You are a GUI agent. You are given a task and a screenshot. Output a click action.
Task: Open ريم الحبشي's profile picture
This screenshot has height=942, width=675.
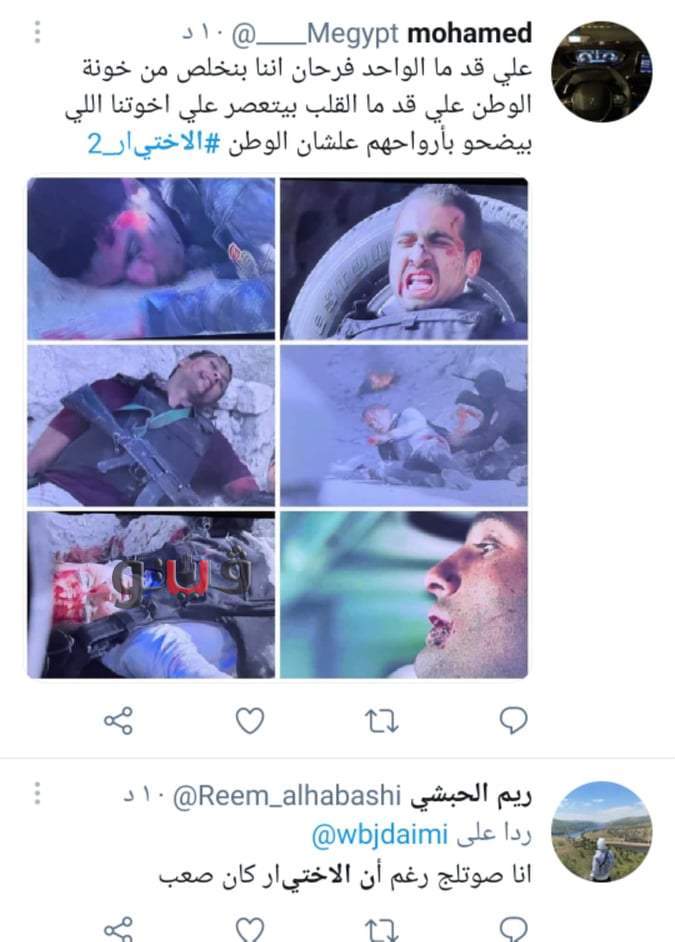pos(602,832)
